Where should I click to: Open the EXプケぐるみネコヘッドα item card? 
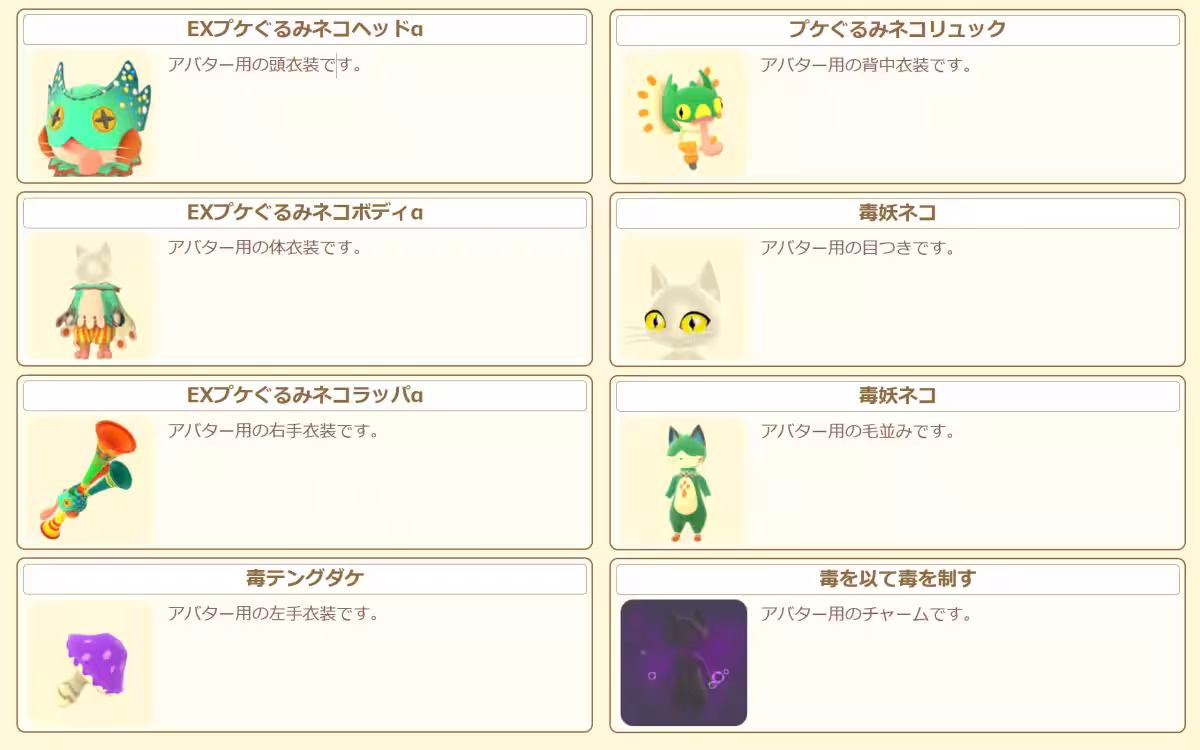click(304, 97)
